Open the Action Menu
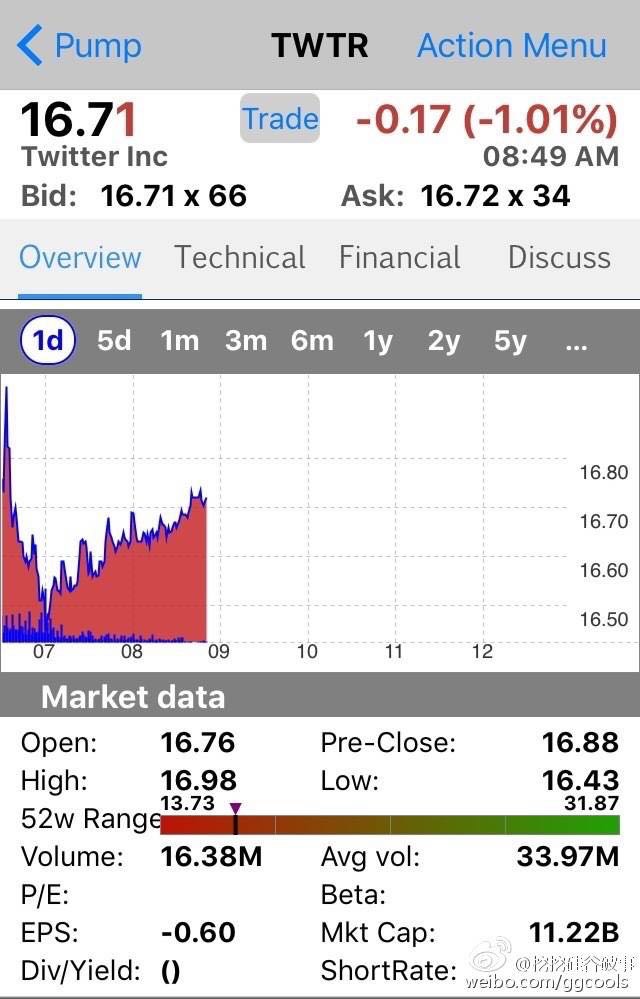Screen dimensions: 640x999 [511, 46]
